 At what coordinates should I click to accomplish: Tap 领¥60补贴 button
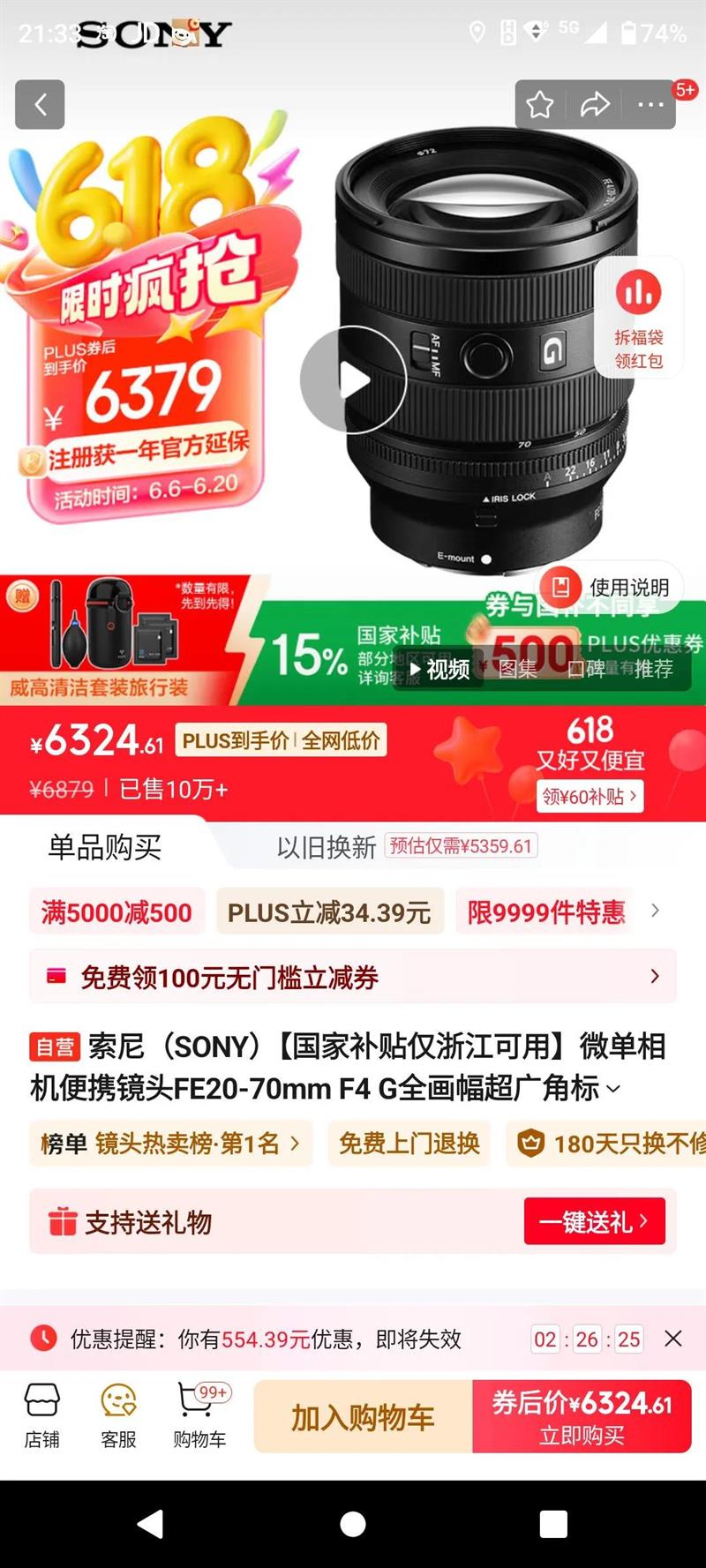pyautogui.click(x=590, y=796)
